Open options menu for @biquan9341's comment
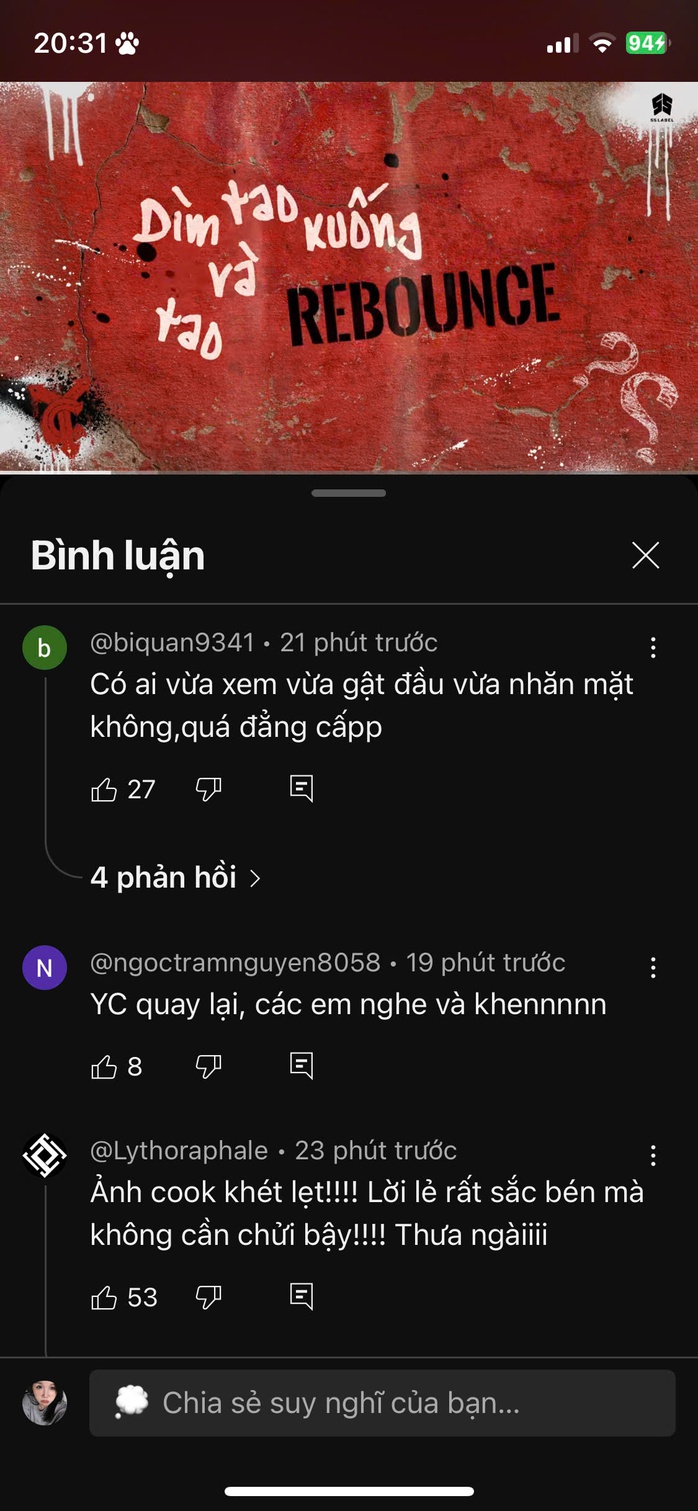The height and width of the screenshot is (1511, 698). 653,648
